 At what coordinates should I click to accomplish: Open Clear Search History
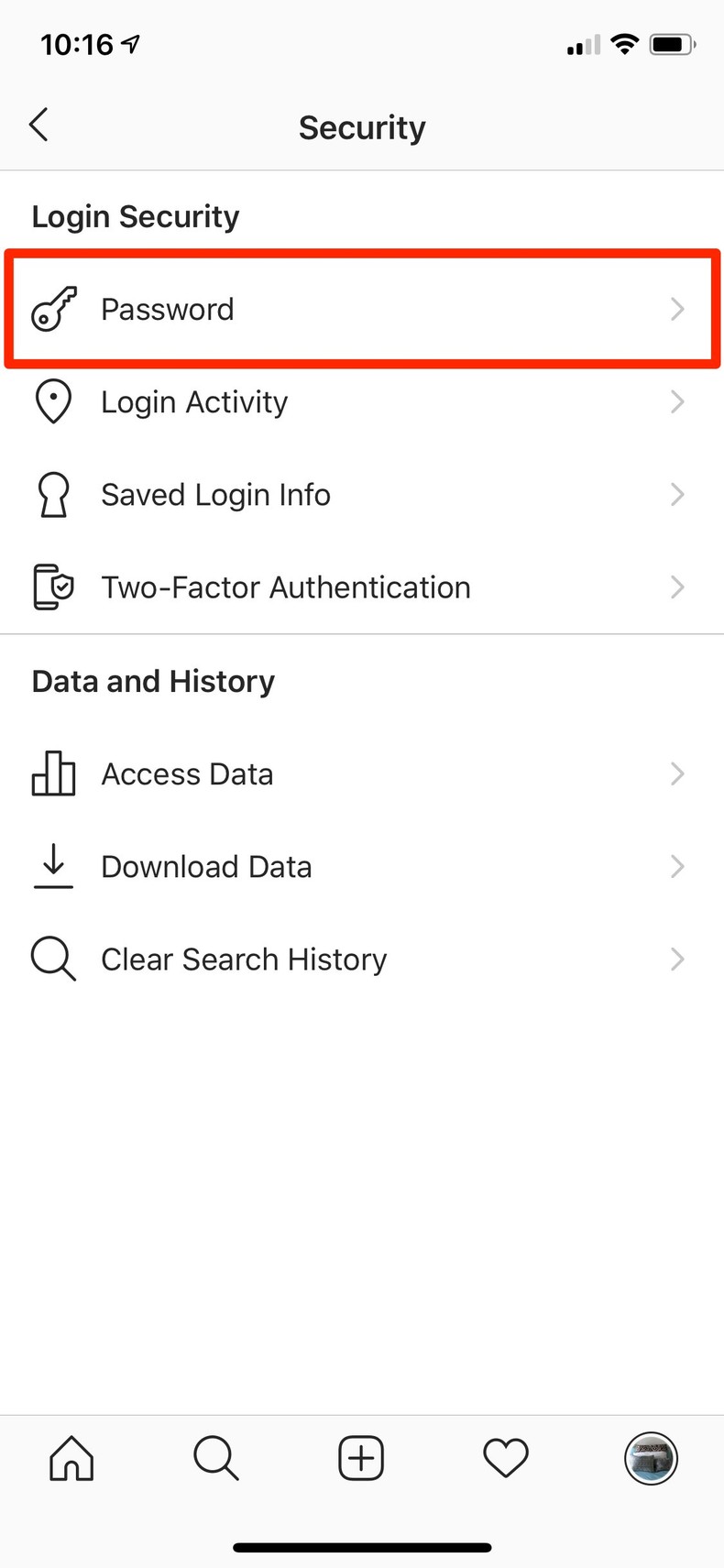(x=243, y=959)
